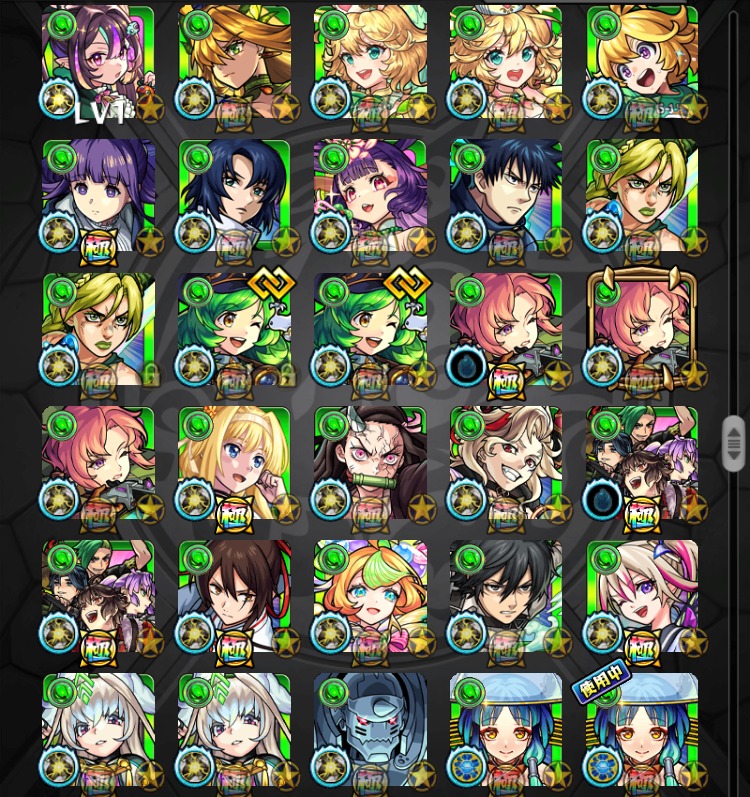Select the grinning blonde character with red streak
The image size is (750, 797).
pos(505,463)
